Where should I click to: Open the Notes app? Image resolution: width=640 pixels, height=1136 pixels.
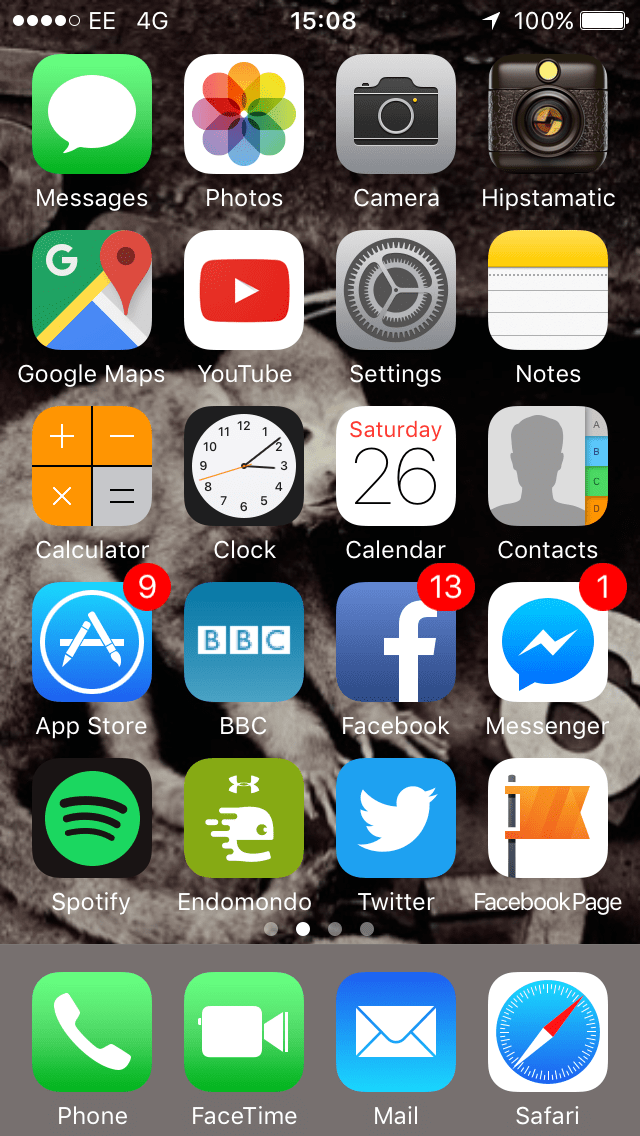(548, 290)
